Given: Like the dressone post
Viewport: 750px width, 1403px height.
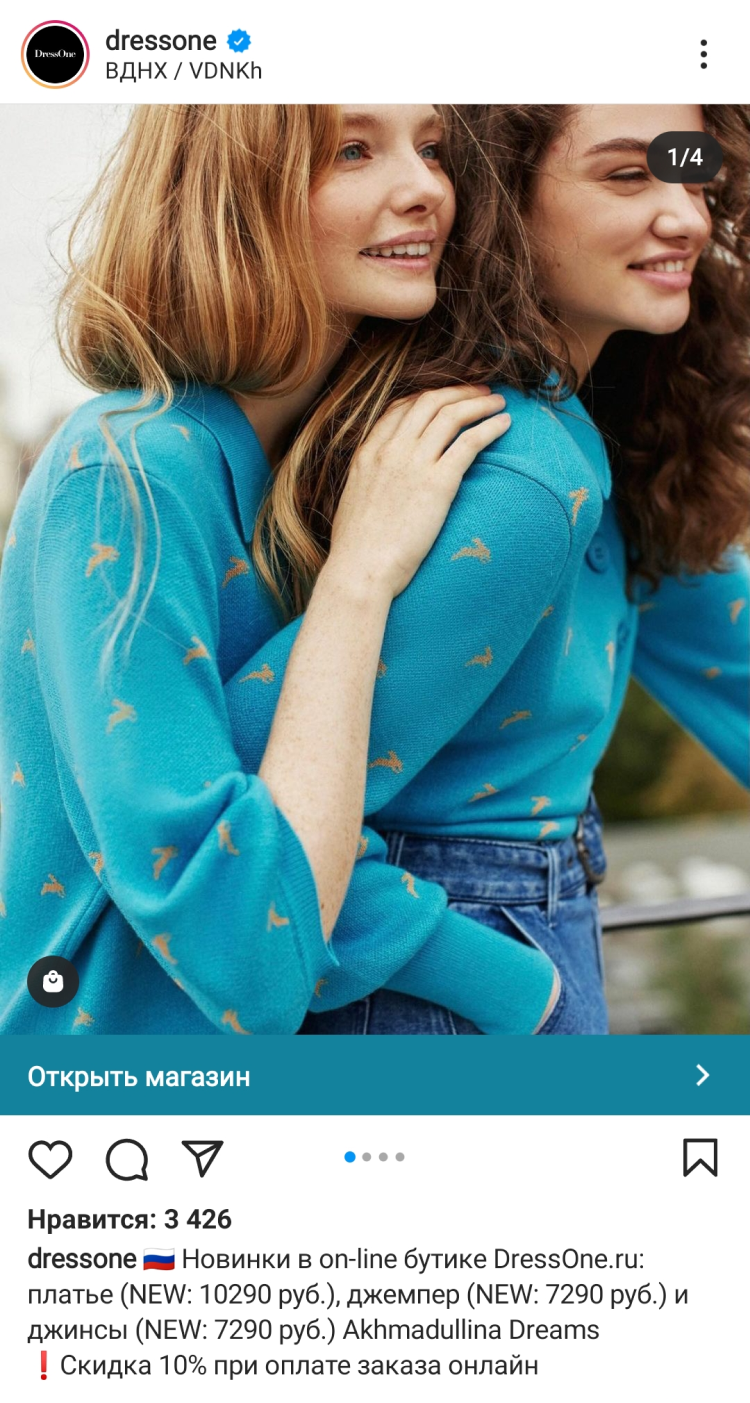Looking at the screenshot, I should [x=50, y=1159].
